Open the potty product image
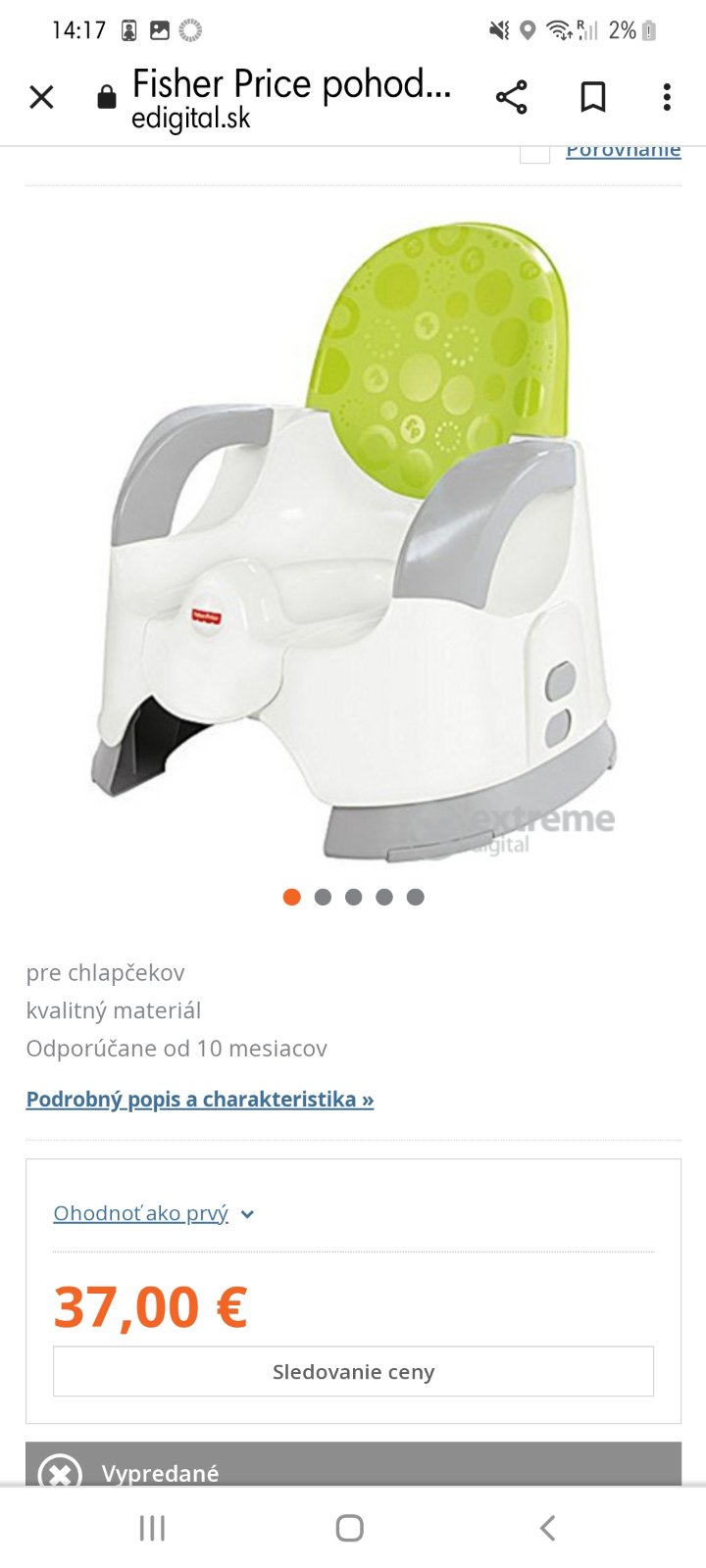 click(x=353, y=539)
